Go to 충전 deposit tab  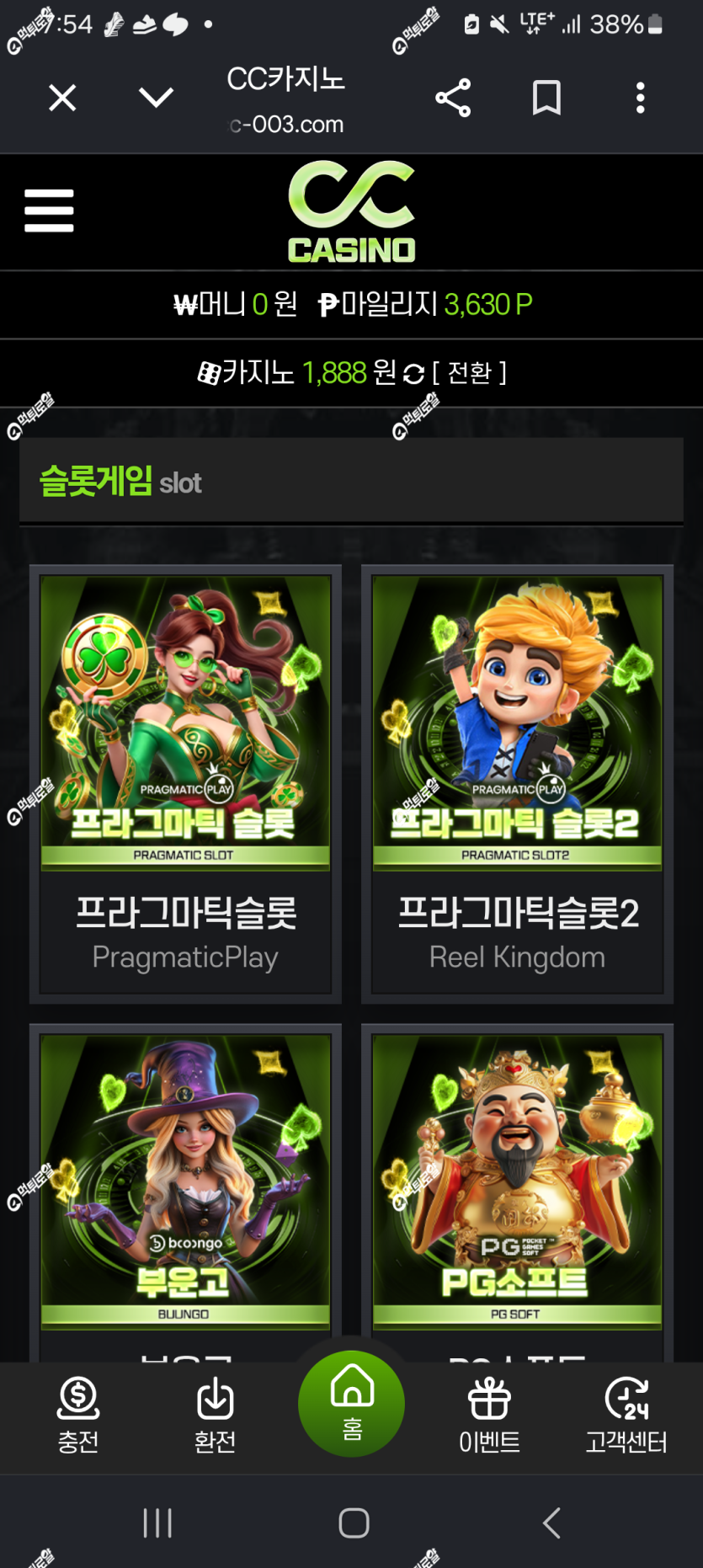[78, 1416]
